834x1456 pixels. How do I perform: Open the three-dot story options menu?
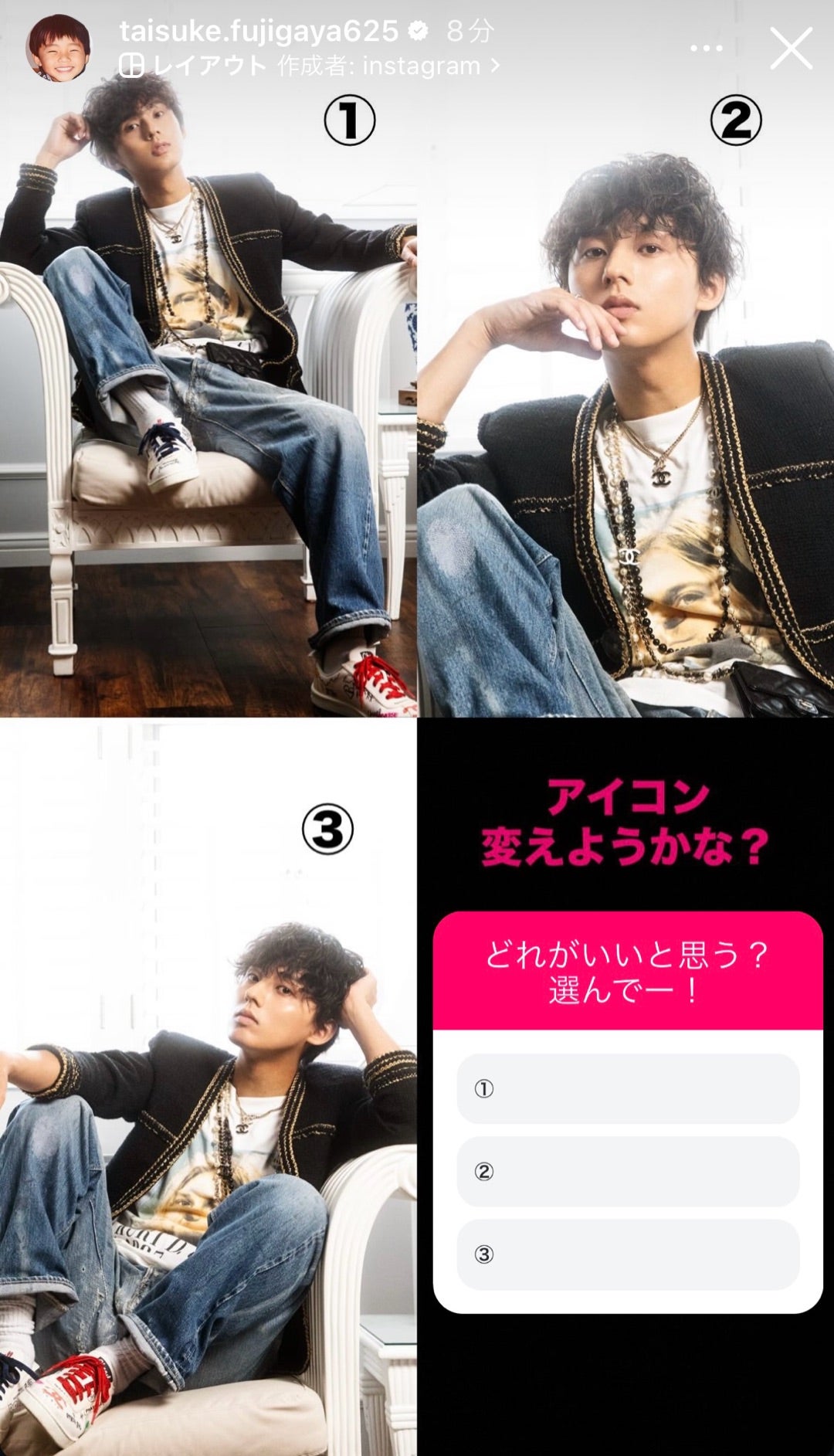706,49
